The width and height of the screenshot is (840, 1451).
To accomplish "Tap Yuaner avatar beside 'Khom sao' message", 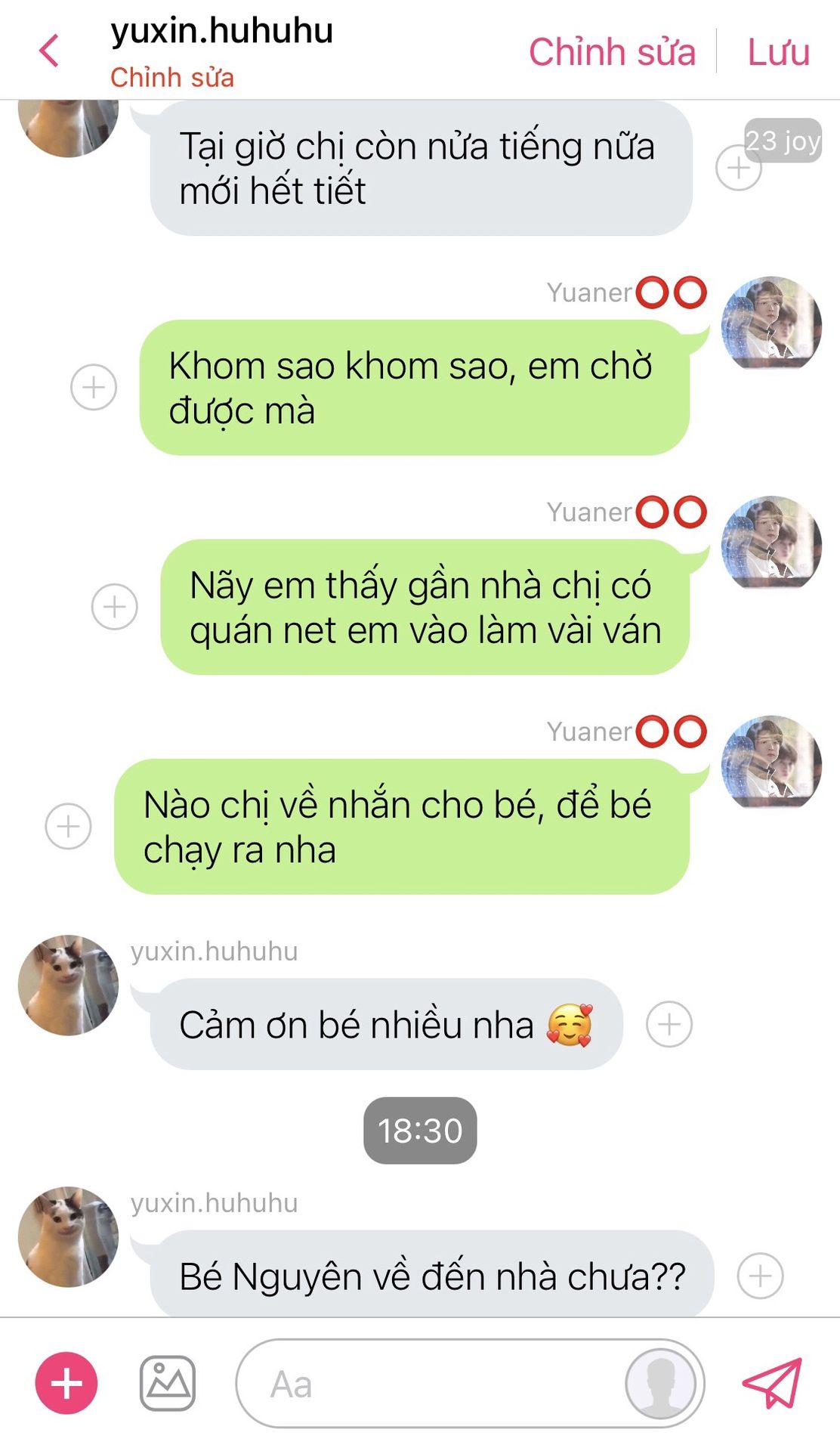I will 771,324.
